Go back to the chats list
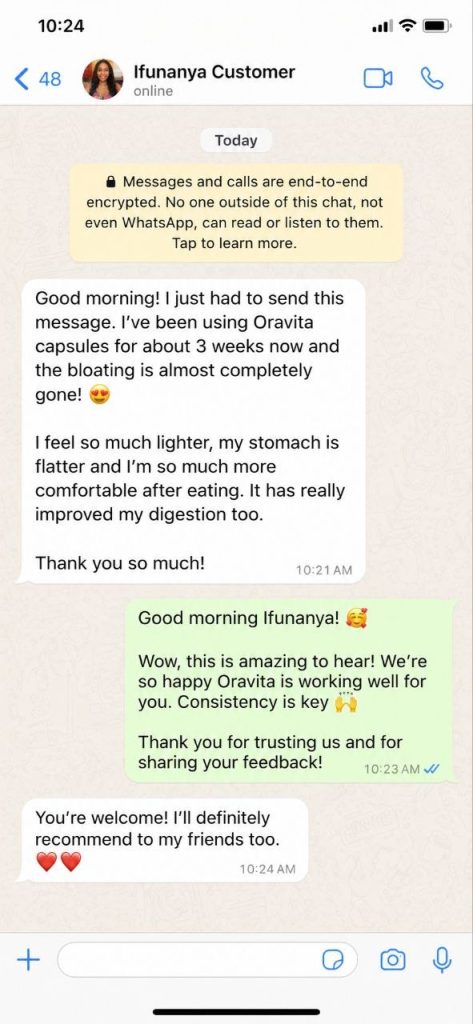This screenshot has height=1024, width=473. click(x=37, y=79)
